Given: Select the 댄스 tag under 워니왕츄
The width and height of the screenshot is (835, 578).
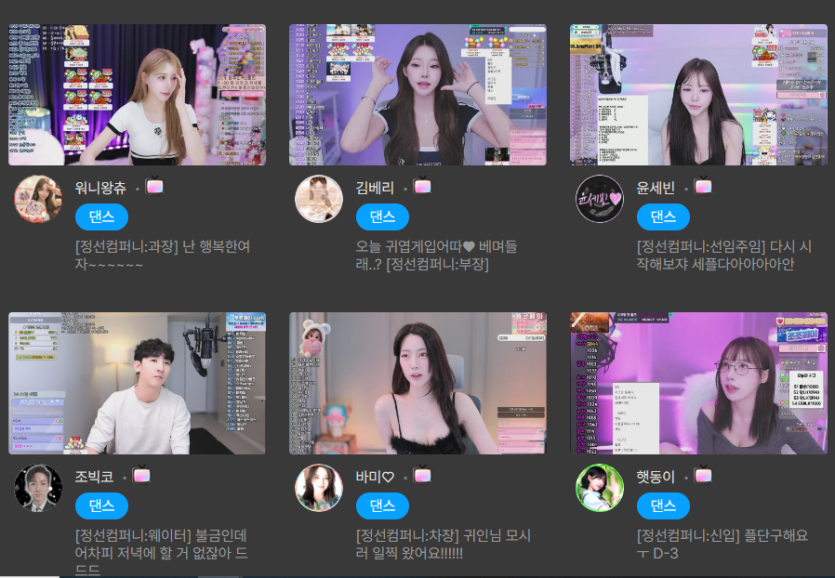Looking at the screenshot, I should (102, 216).
